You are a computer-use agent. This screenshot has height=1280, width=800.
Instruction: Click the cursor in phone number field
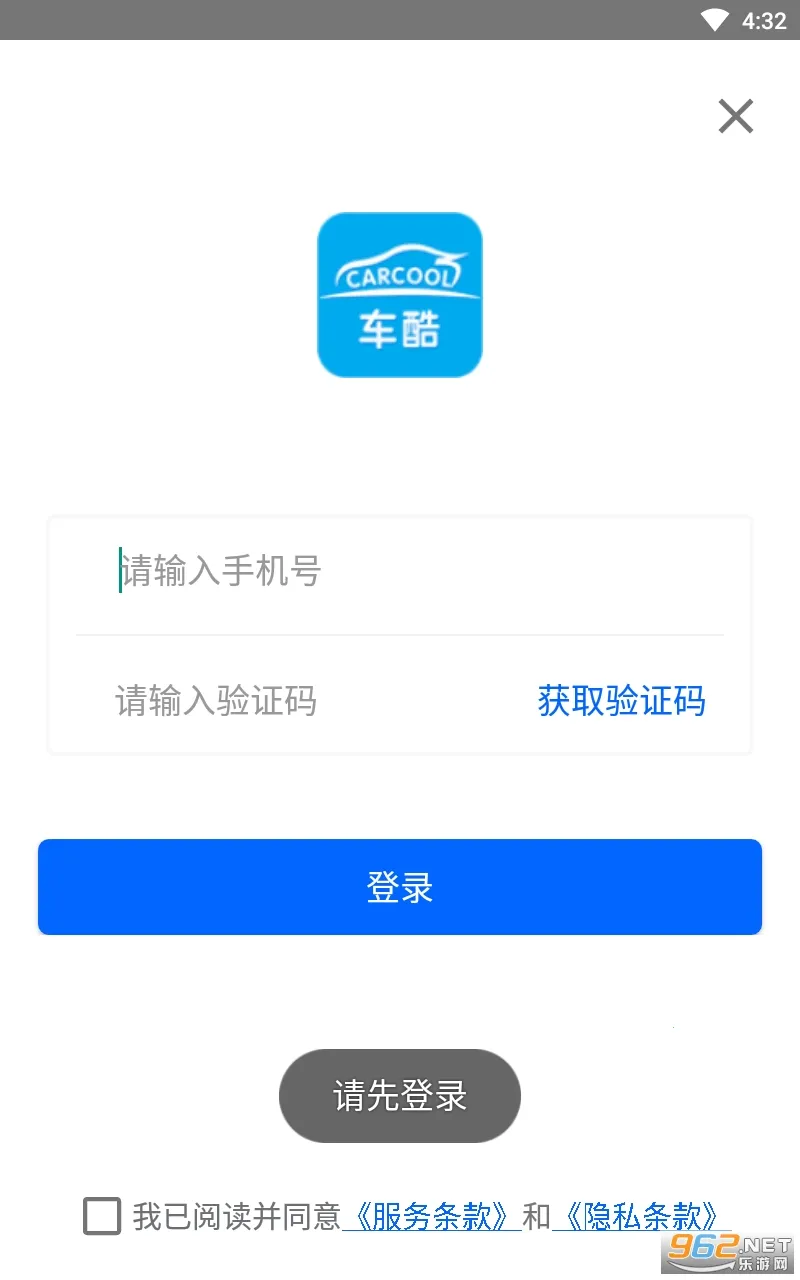coord(120,571)
